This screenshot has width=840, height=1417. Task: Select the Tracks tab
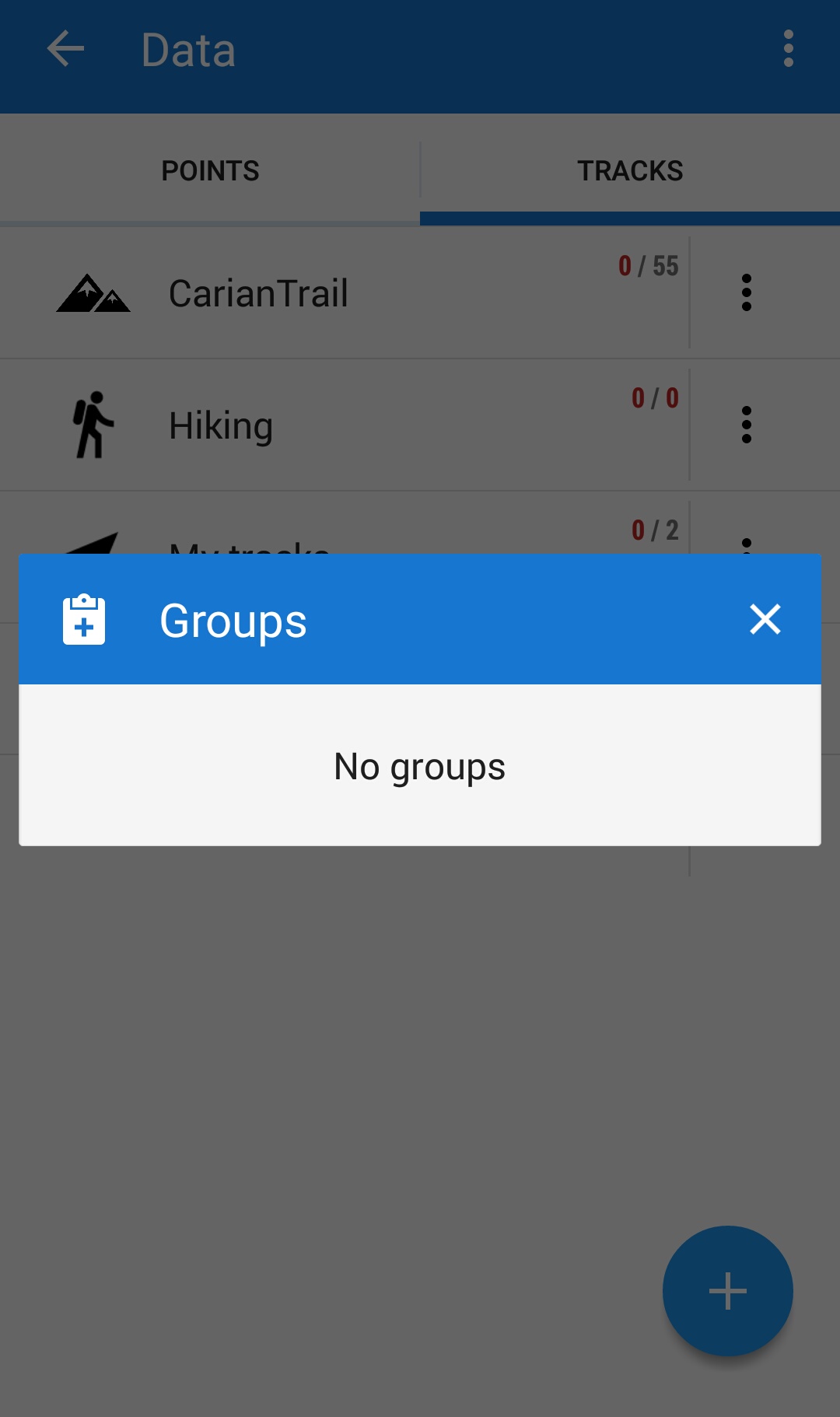pos(630,170)
